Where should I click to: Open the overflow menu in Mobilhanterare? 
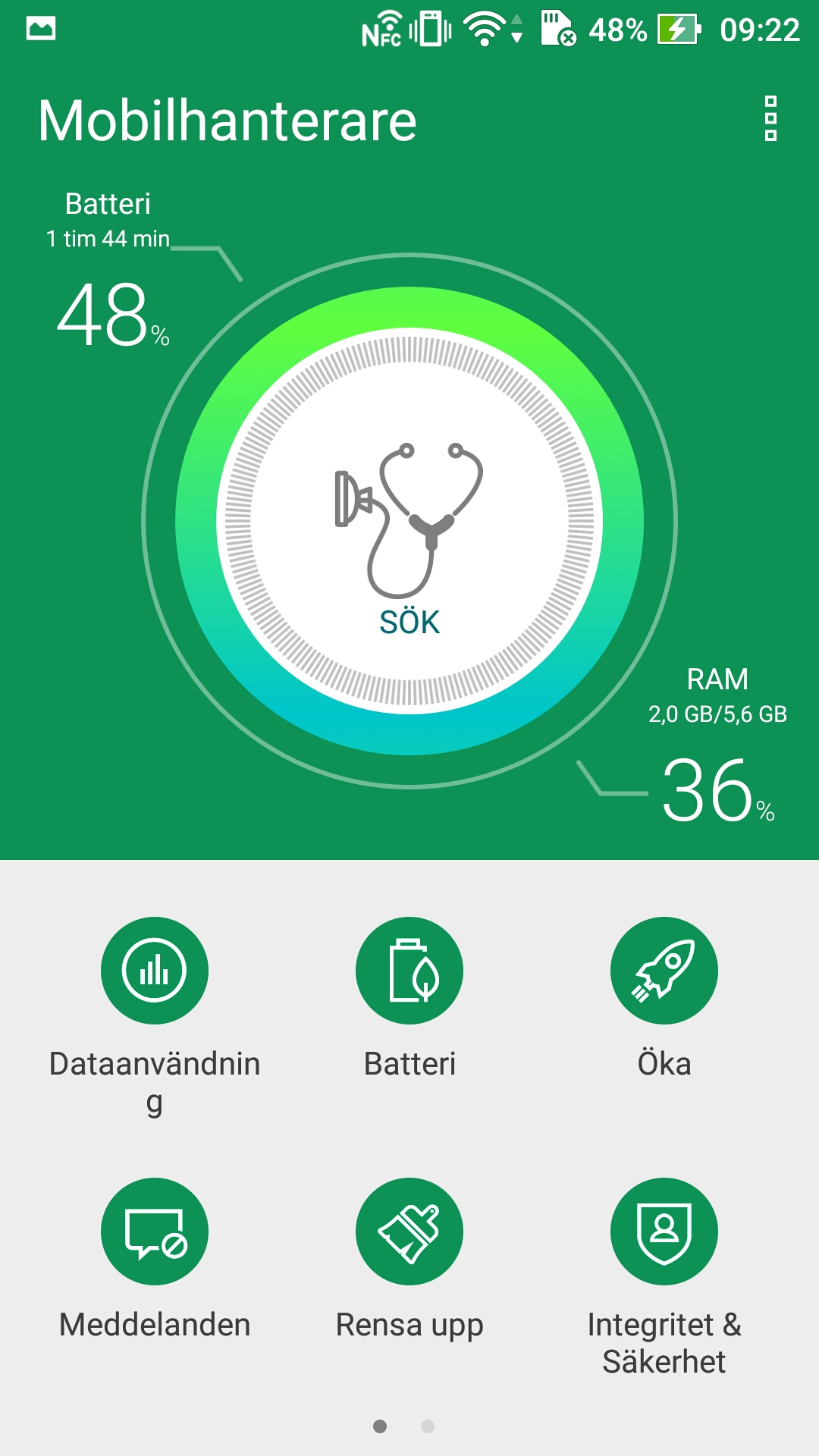[770, 119]
